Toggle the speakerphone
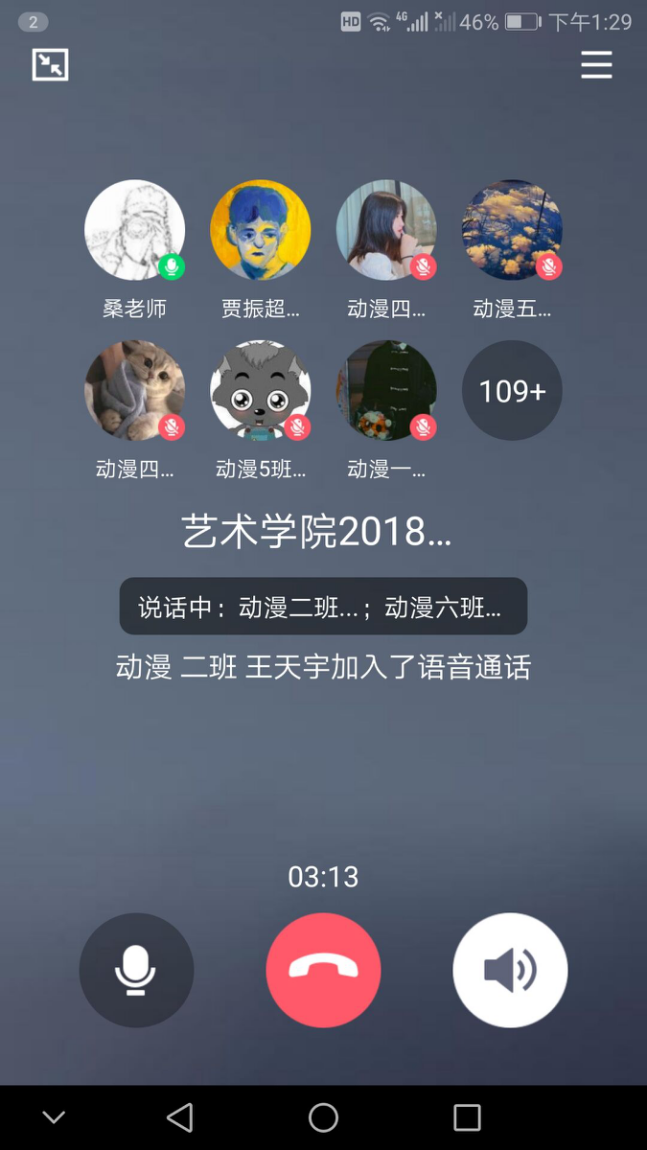This screenshot has height=1150, width=647. pos(510,969)
